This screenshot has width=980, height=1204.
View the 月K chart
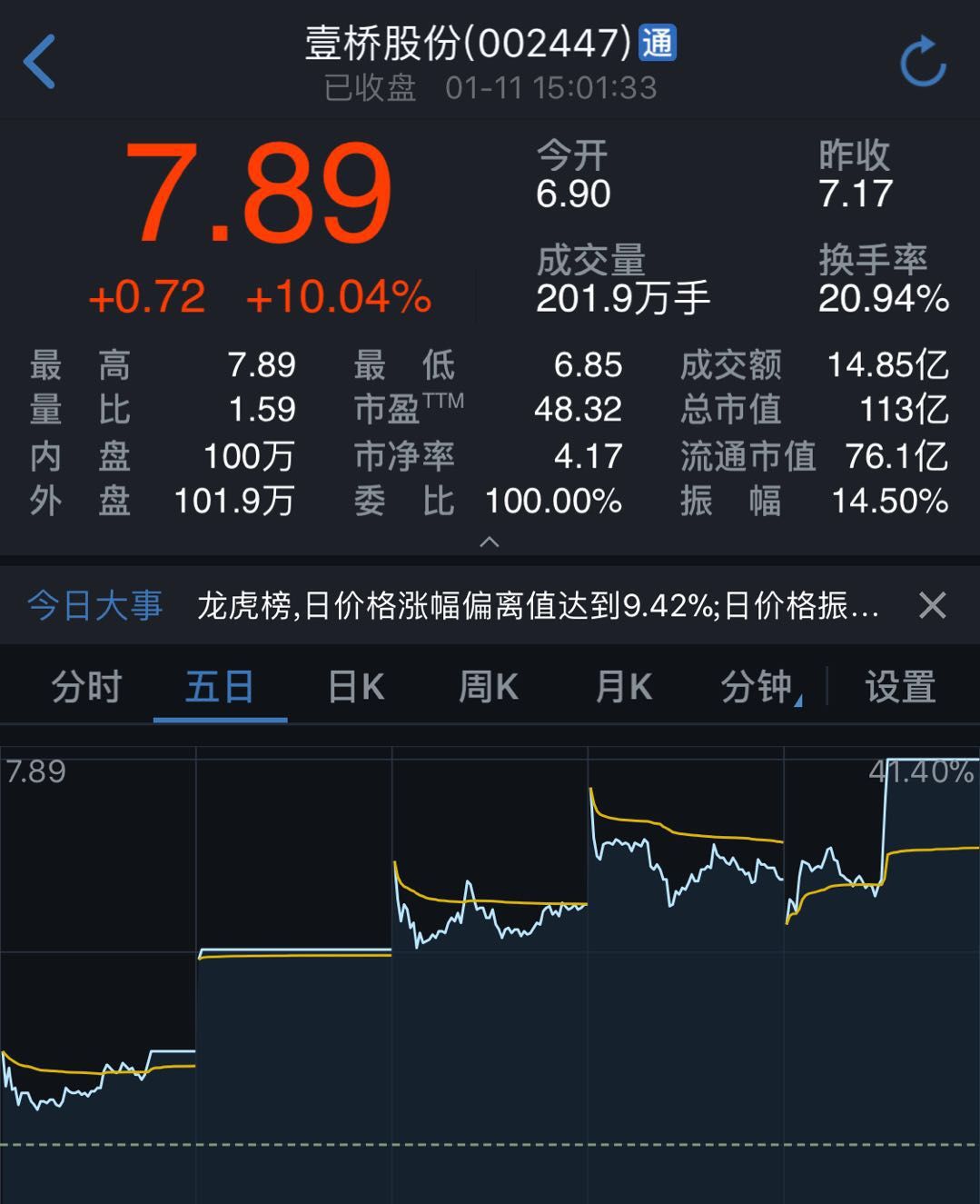(623, 687)
